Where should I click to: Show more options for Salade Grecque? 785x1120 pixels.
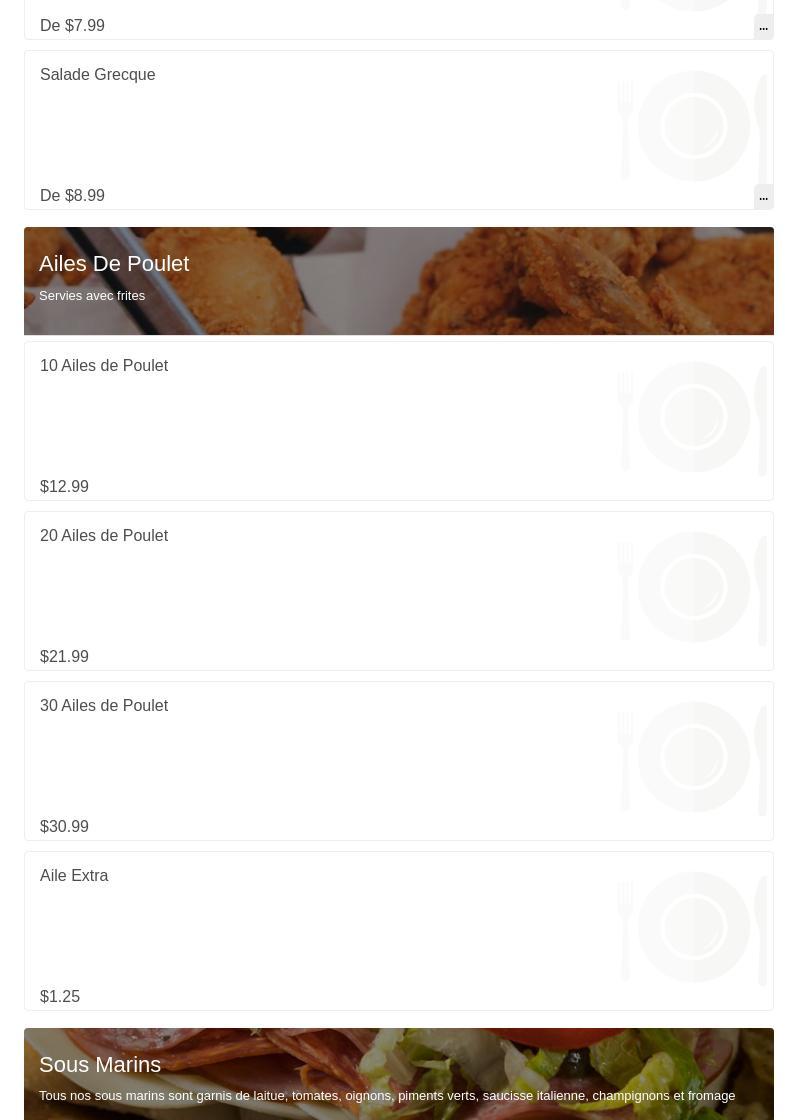[x=763, y=196]
